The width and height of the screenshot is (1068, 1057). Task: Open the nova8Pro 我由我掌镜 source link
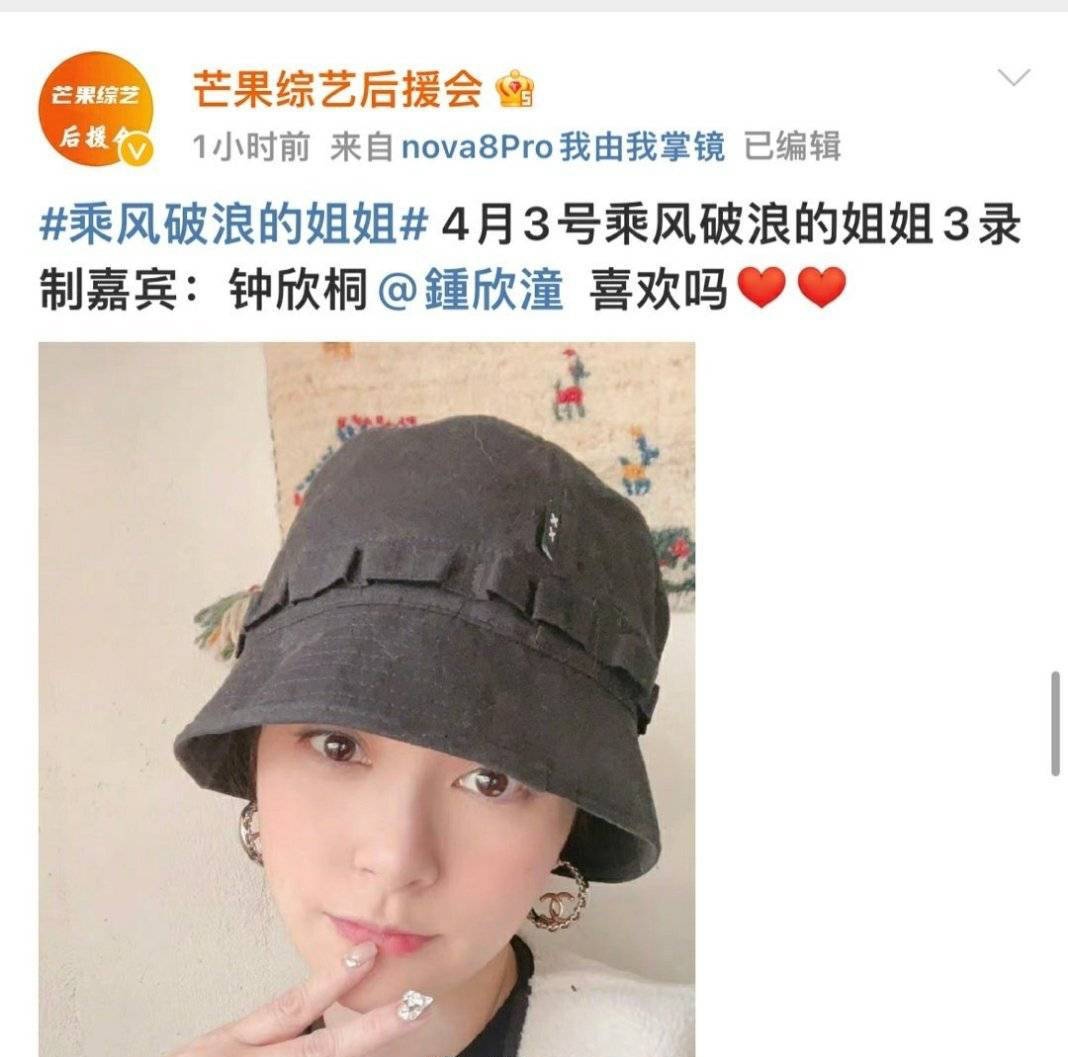562,148
